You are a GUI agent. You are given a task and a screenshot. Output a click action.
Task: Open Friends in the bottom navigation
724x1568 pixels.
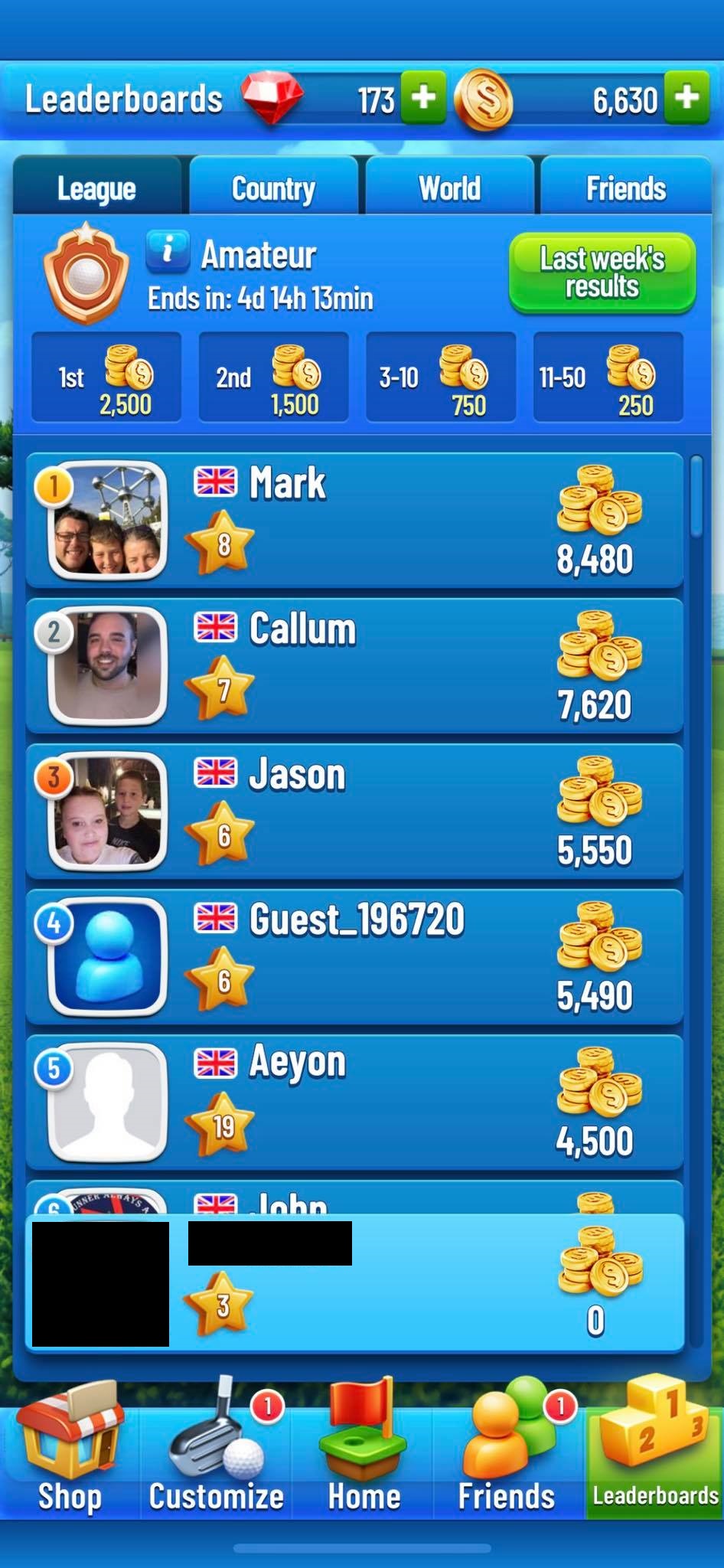(x=507, y=1449)
